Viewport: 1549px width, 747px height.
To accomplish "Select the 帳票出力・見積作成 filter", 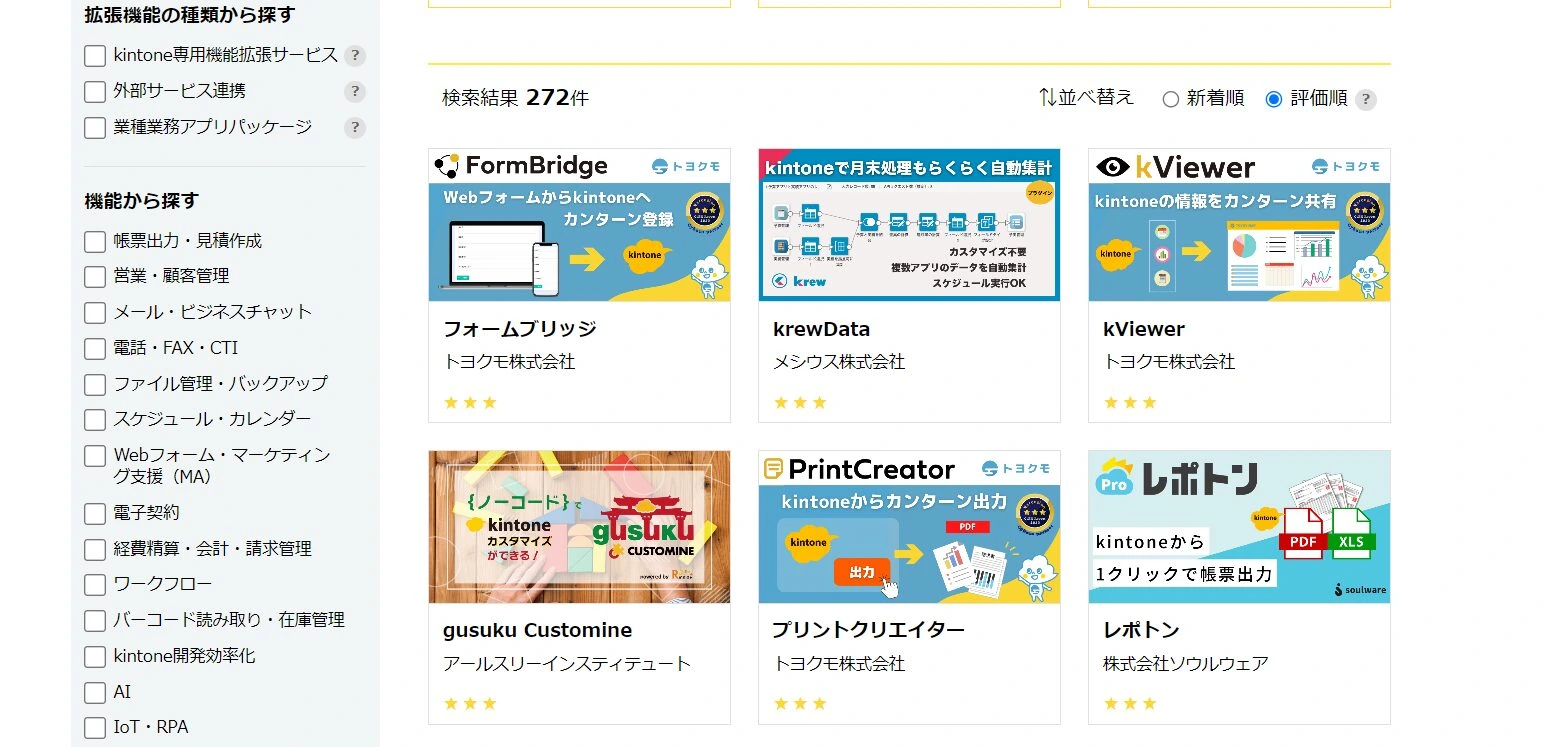I will [95, 241].
